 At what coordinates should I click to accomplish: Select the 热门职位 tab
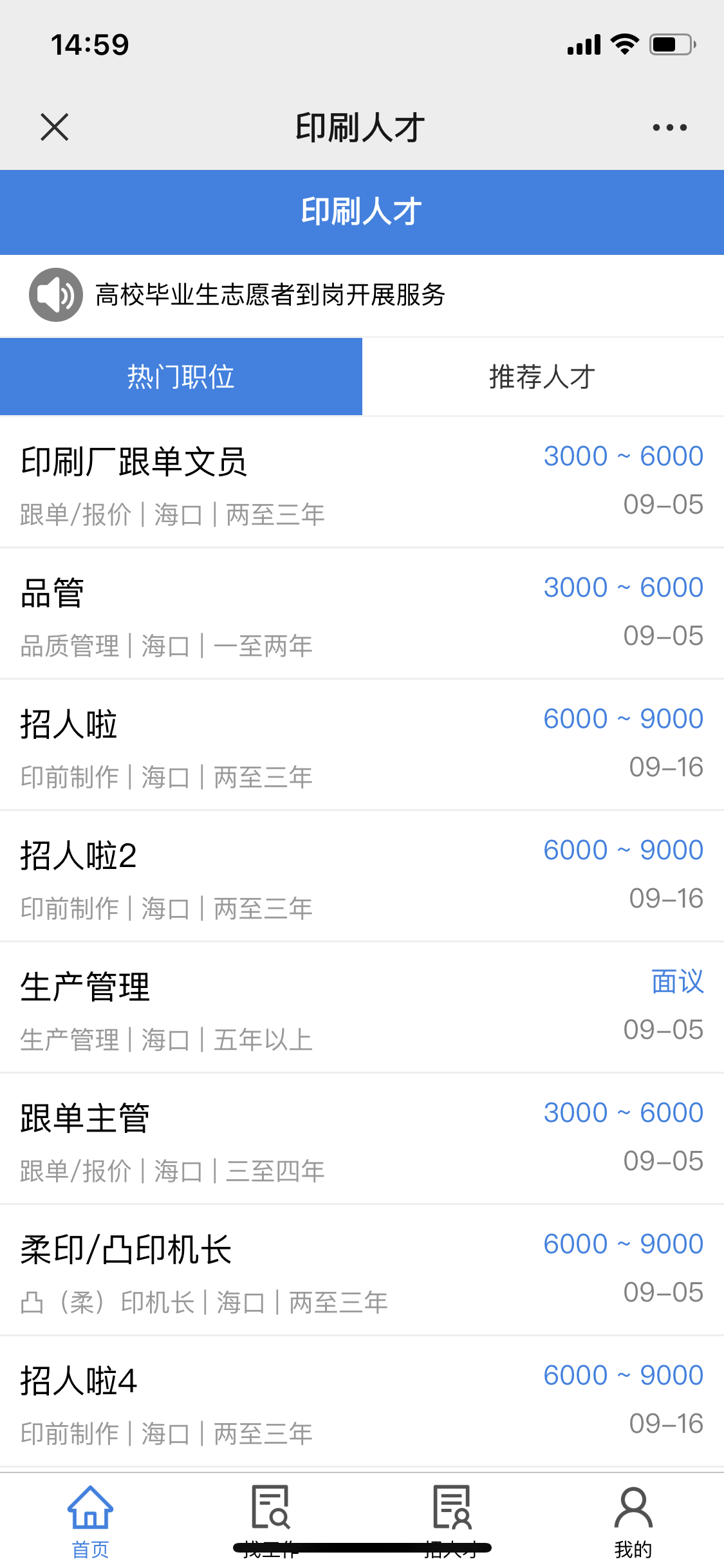coord(181,377)
